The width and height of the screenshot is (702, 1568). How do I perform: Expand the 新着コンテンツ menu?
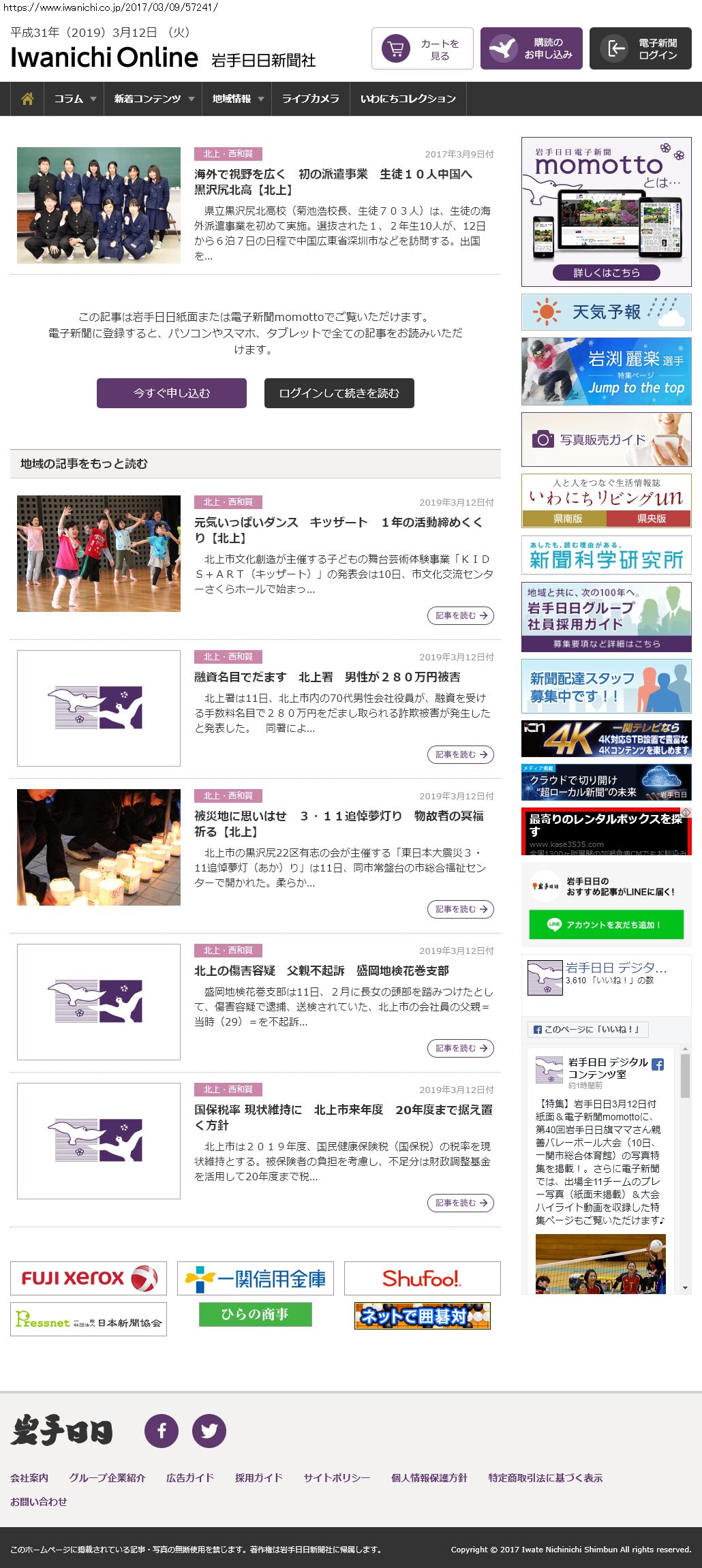153,99
